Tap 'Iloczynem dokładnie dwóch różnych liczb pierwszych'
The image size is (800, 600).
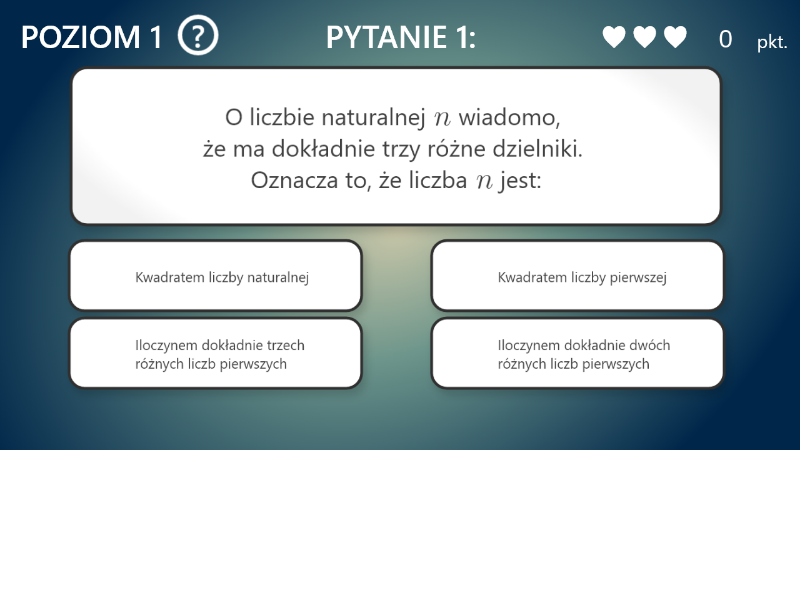click(577, 354)
